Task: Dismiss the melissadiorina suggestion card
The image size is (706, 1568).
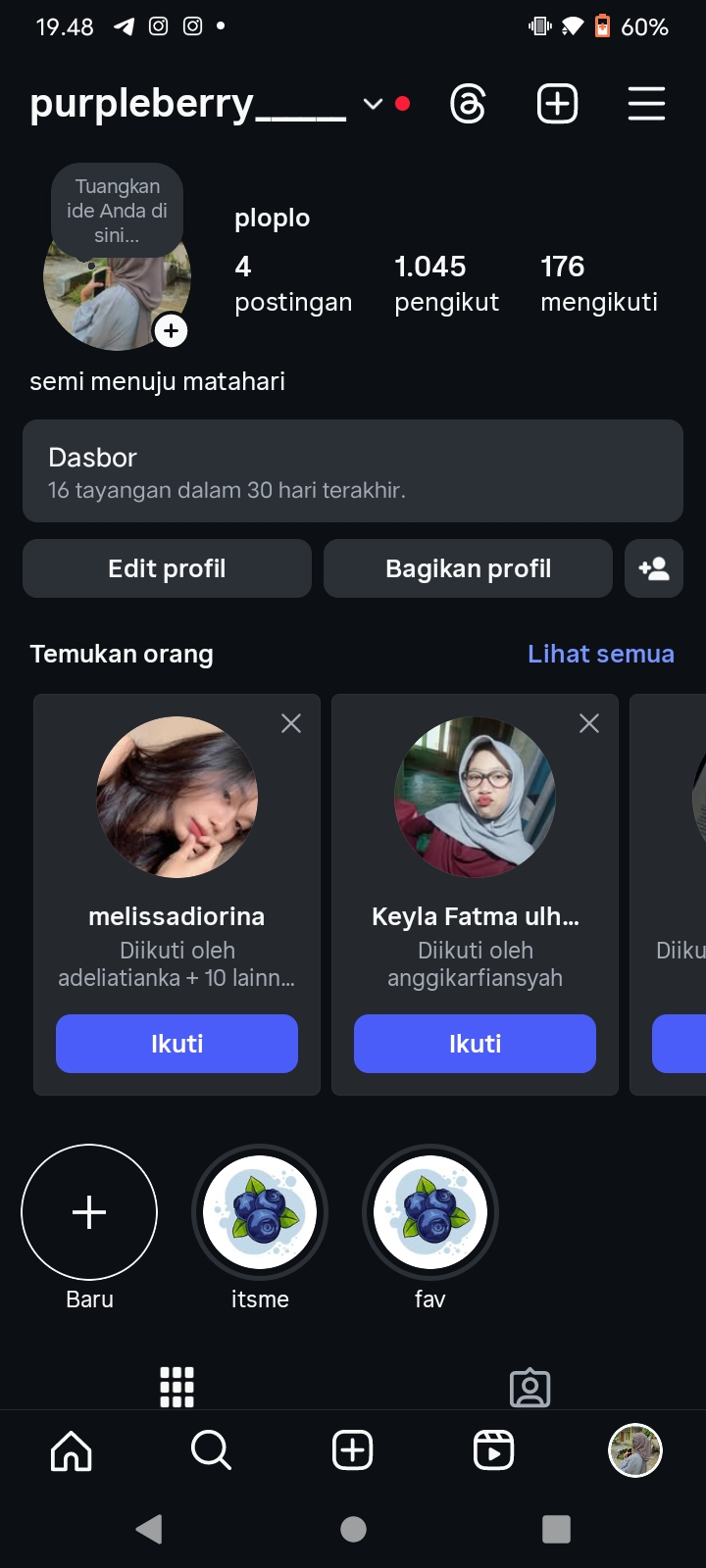Action: pos(291,723)
